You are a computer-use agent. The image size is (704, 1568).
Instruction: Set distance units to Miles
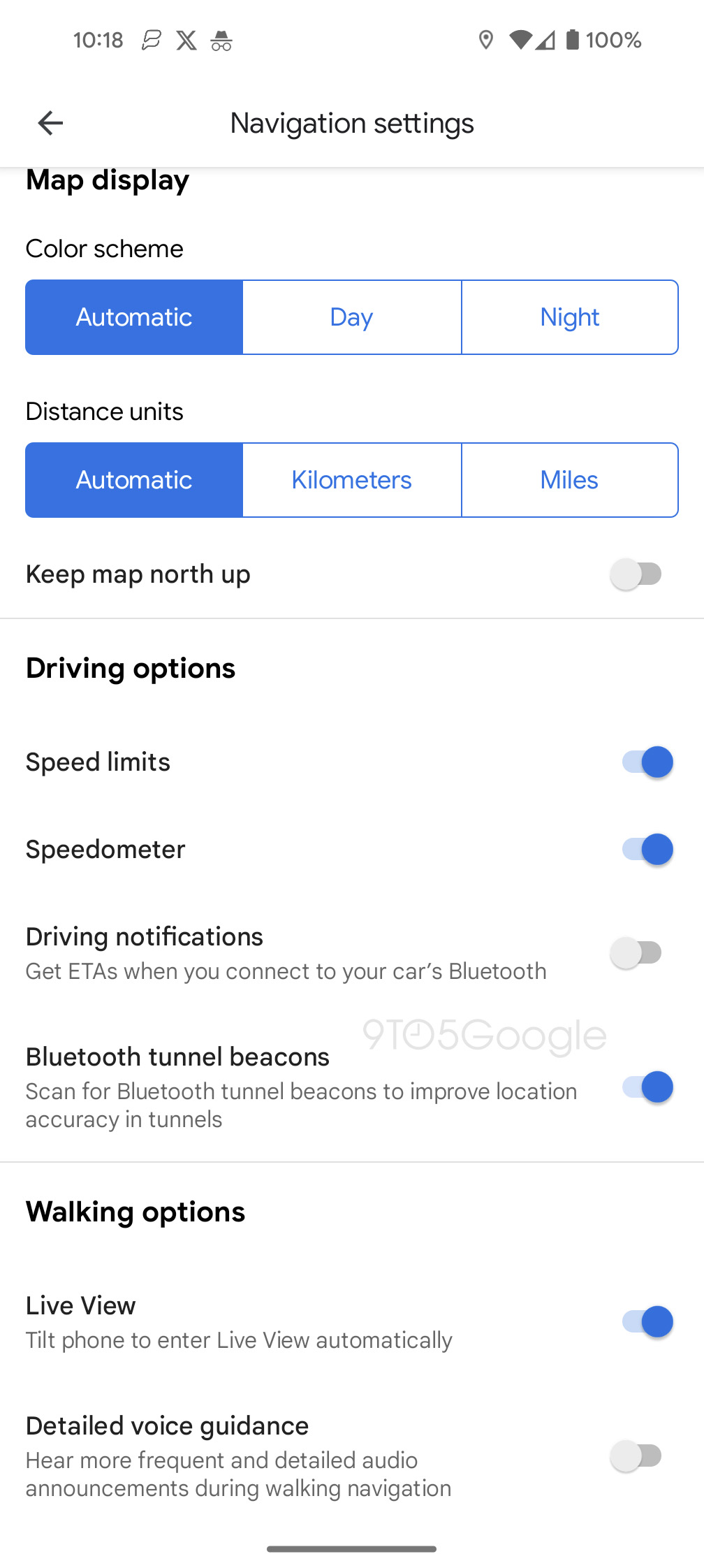coord(570,480)
